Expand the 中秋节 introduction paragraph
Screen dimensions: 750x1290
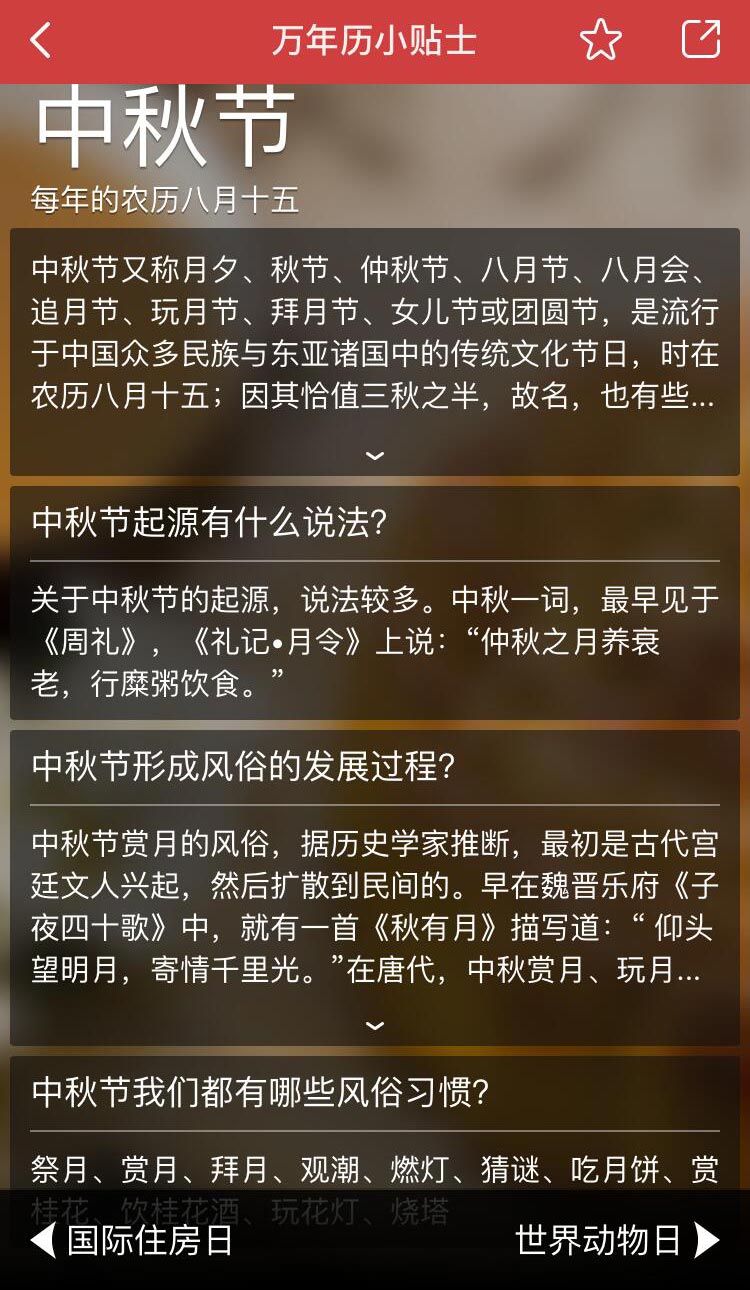[x=375, y=455]
